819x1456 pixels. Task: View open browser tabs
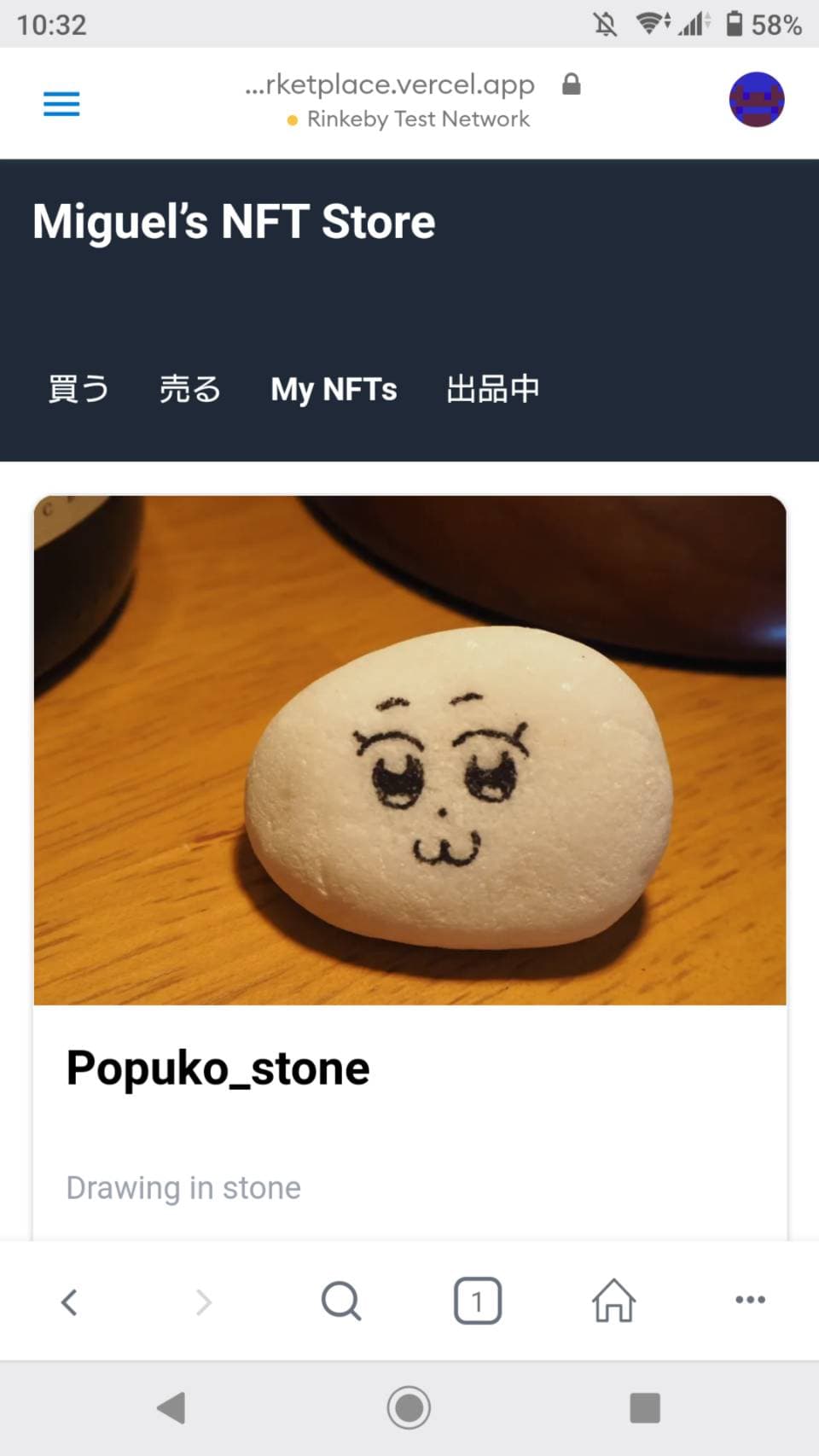pos(478,1302)
